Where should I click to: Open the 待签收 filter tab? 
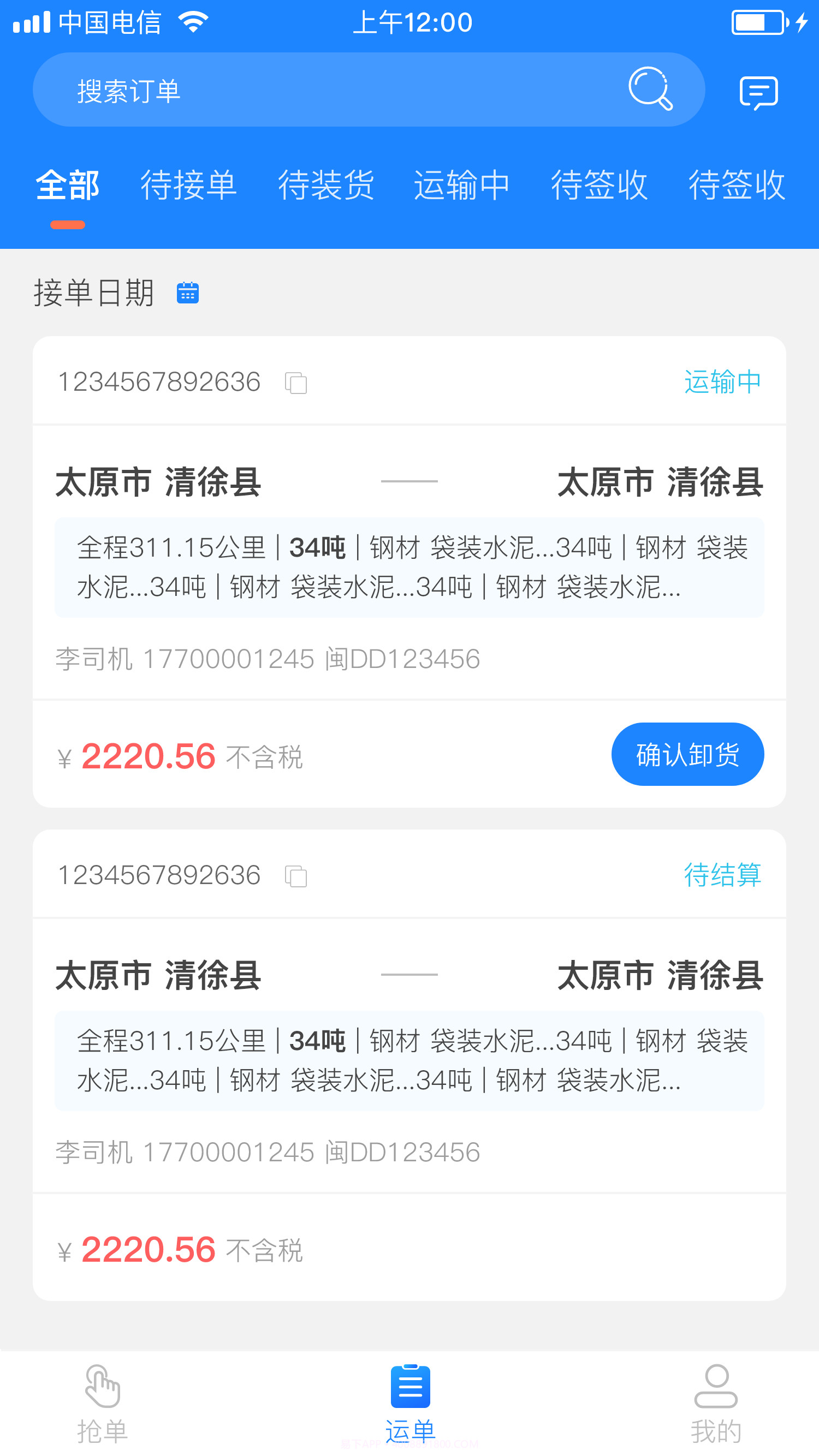pyautogui.click(x=599, y=188)
